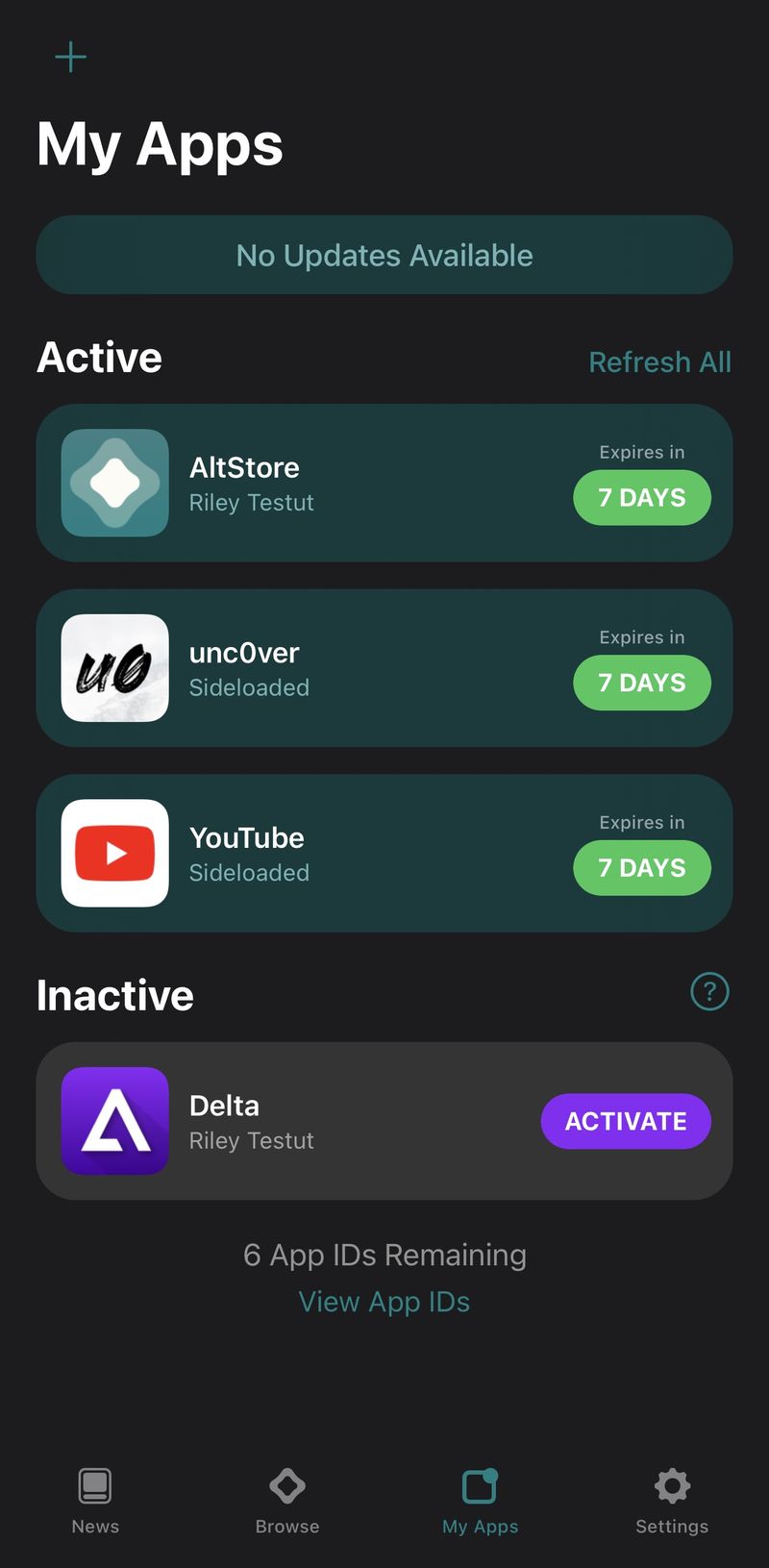
Task: View App IDs
Action: click(384, 1302)
